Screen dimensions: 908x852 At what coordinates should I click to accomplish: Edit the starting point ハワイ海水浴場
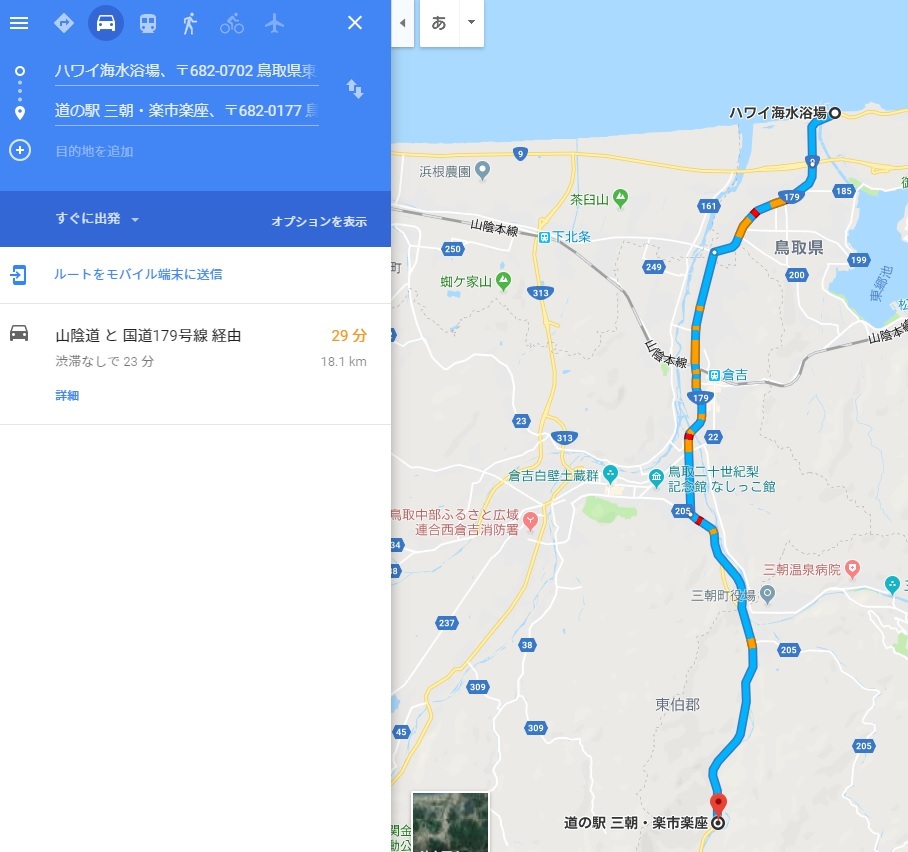[x=186, y=71]
